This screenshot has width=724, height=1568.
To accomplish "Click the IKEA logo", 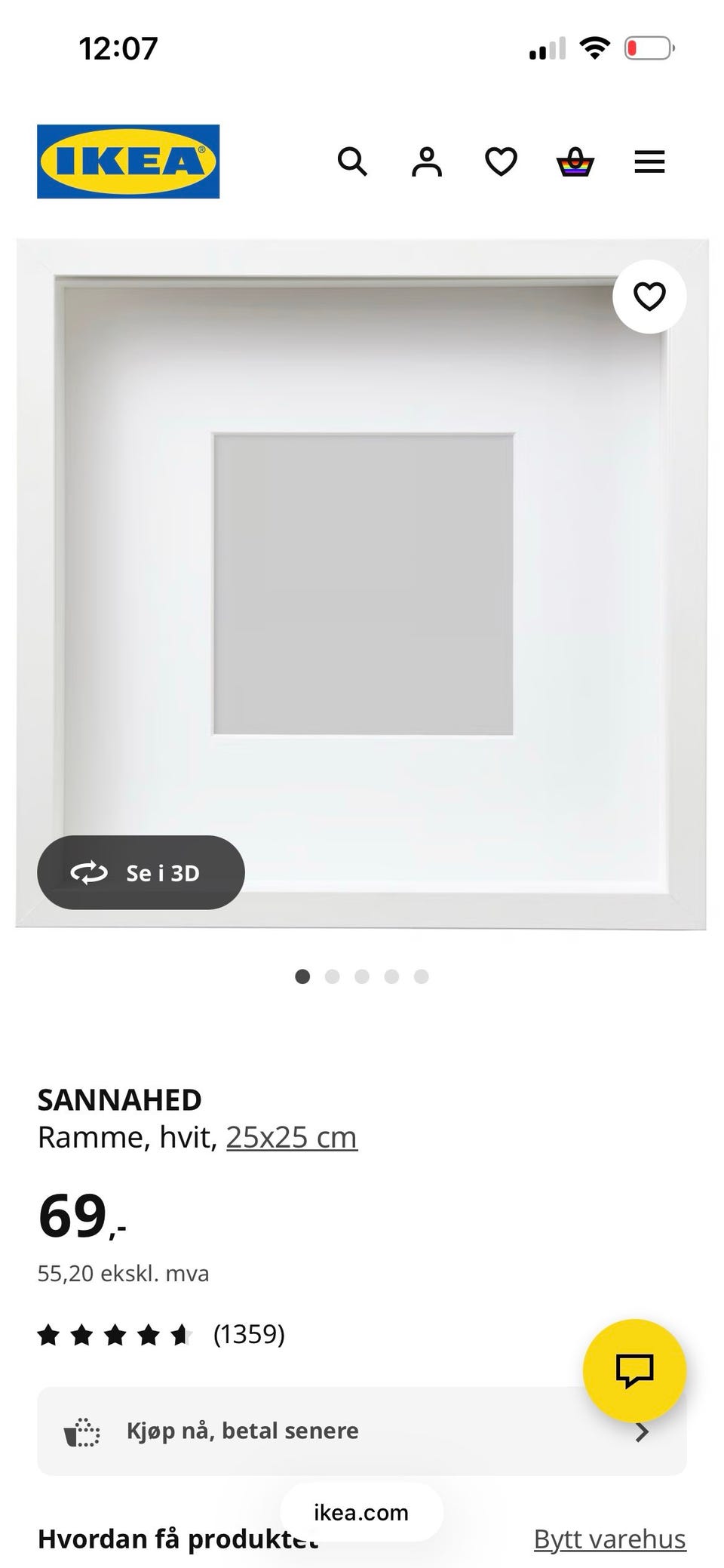I will (x=127, y=161).
